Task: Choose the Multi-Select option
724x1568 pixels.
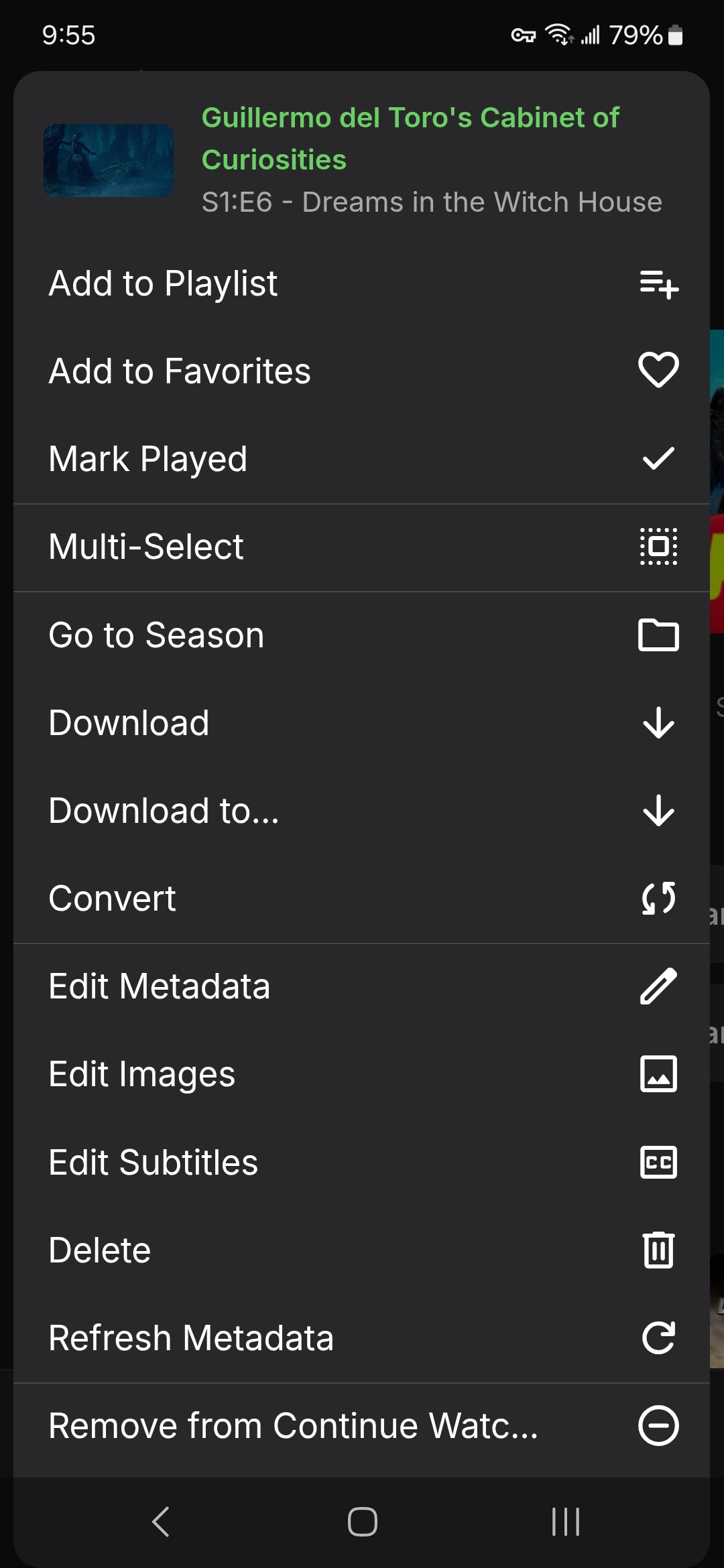Action: pos(362,547)
